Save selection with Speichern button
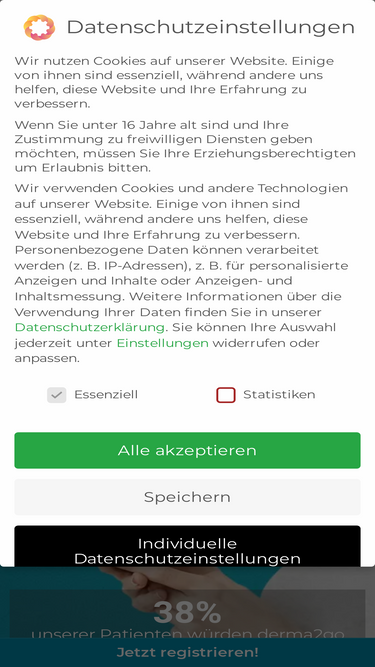The height and width of the screenshot is (667, 375). pos(187,497)
